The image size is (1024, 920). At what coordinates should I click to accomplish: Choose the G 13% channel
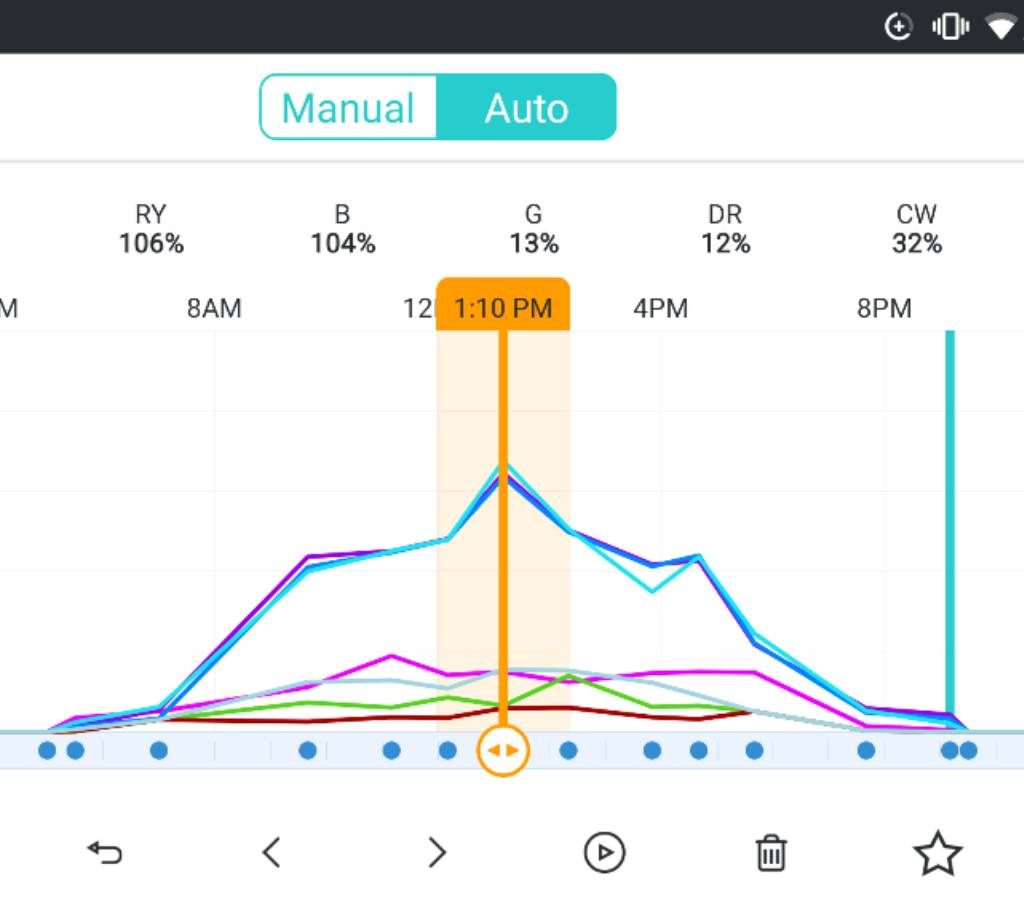click(x=534, y=229)
